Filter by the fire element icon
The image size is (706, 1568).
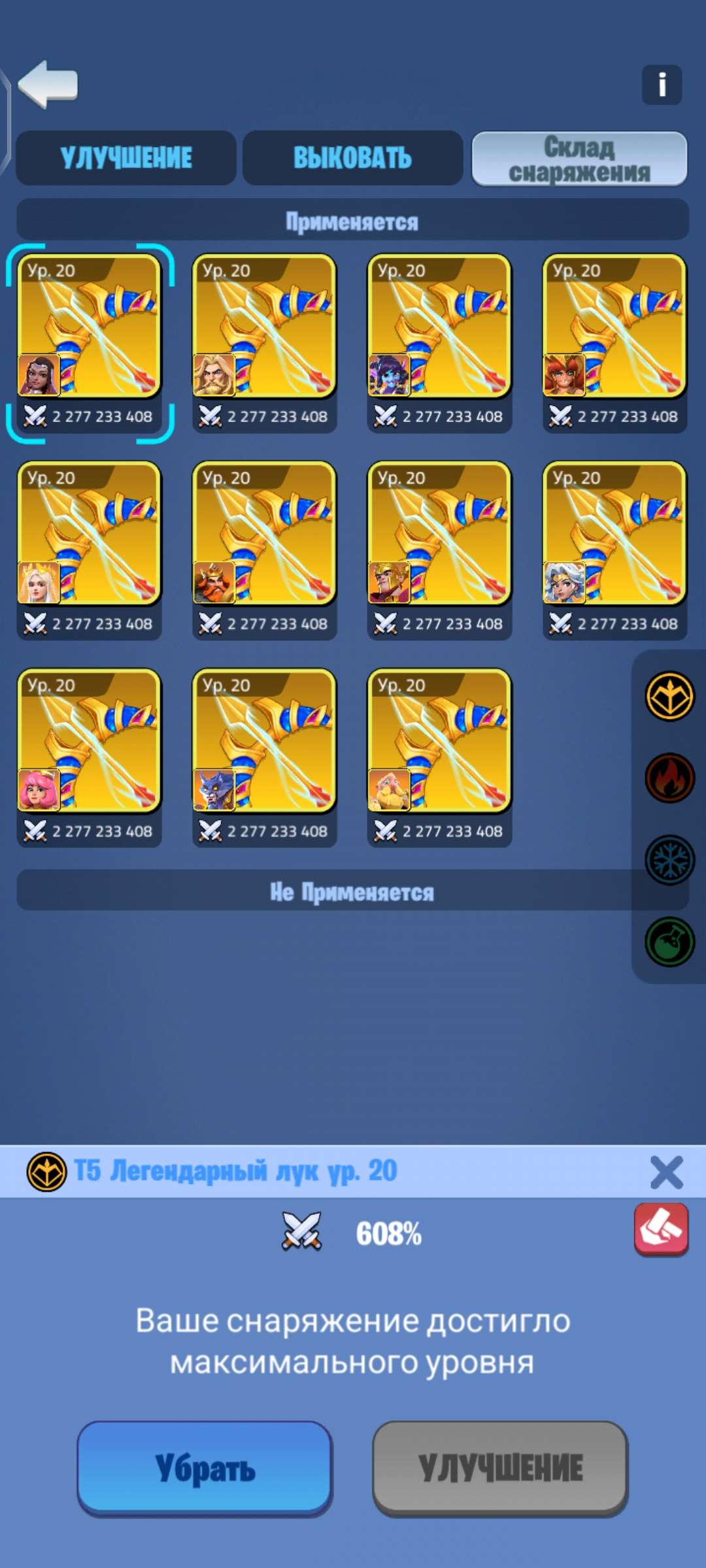[669, 778]
